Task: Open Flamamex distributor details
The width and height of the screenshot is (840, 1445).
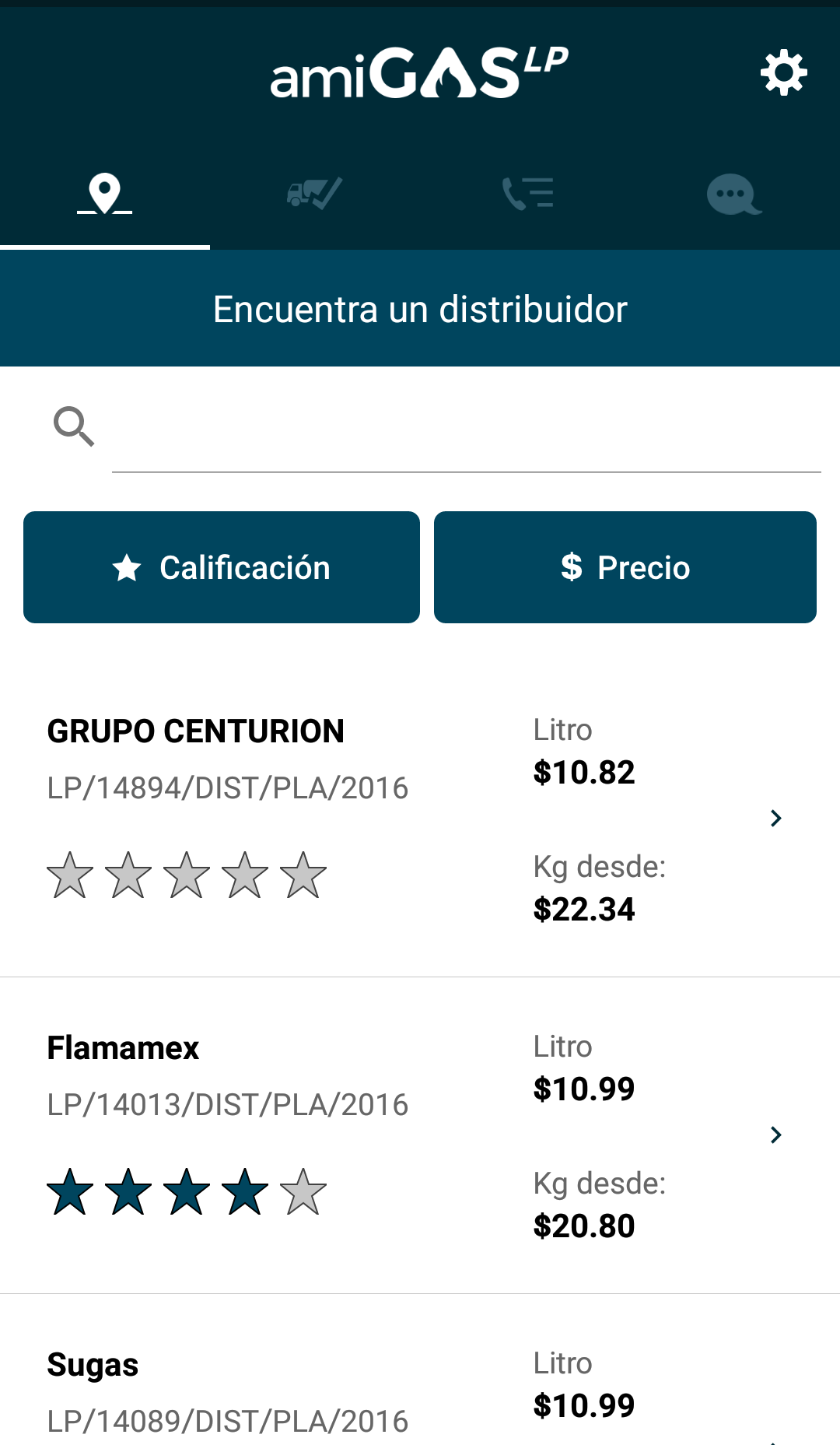Action: tap(420, 1135)
